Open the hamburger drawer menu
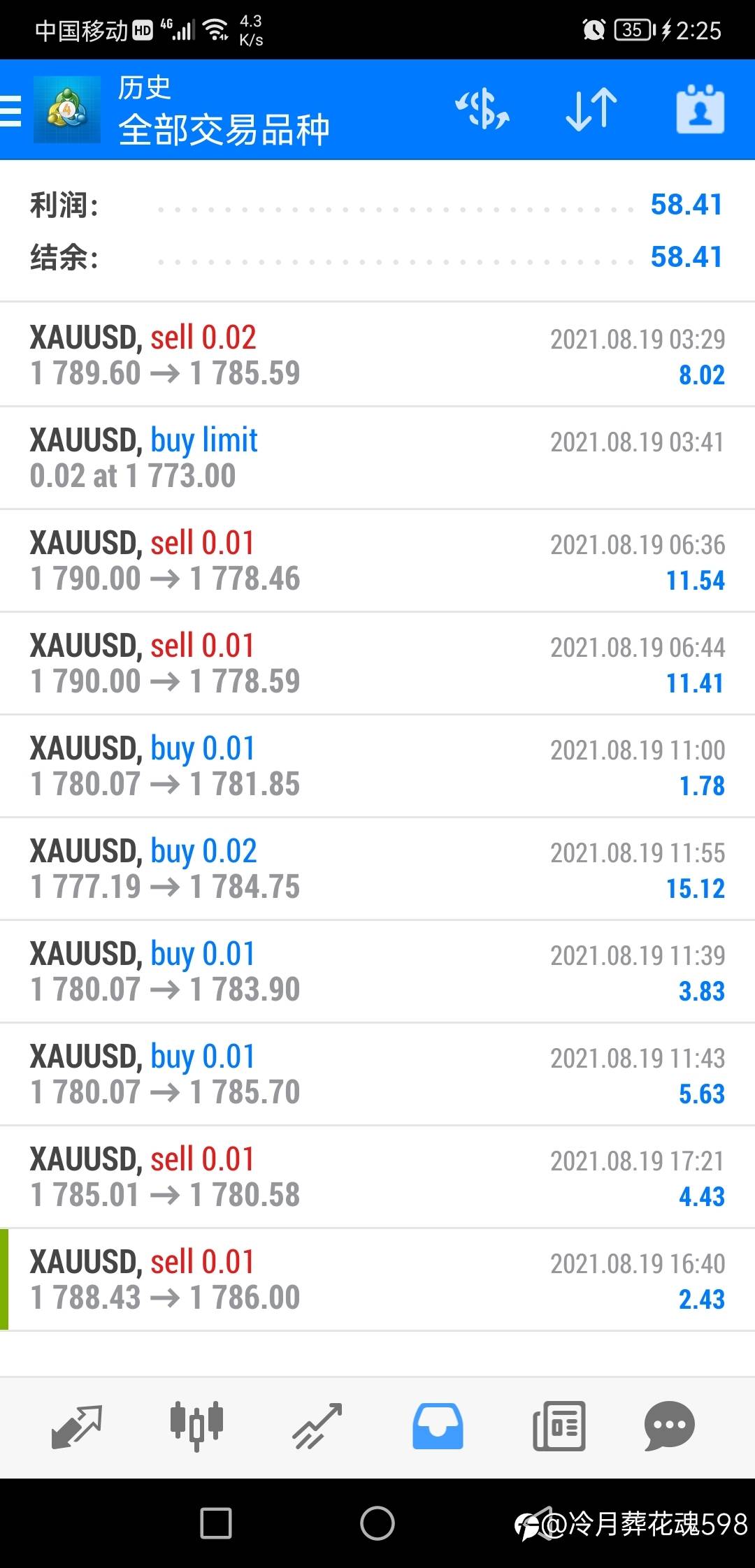Screen dimensions: 755x1568 (12, 110)
